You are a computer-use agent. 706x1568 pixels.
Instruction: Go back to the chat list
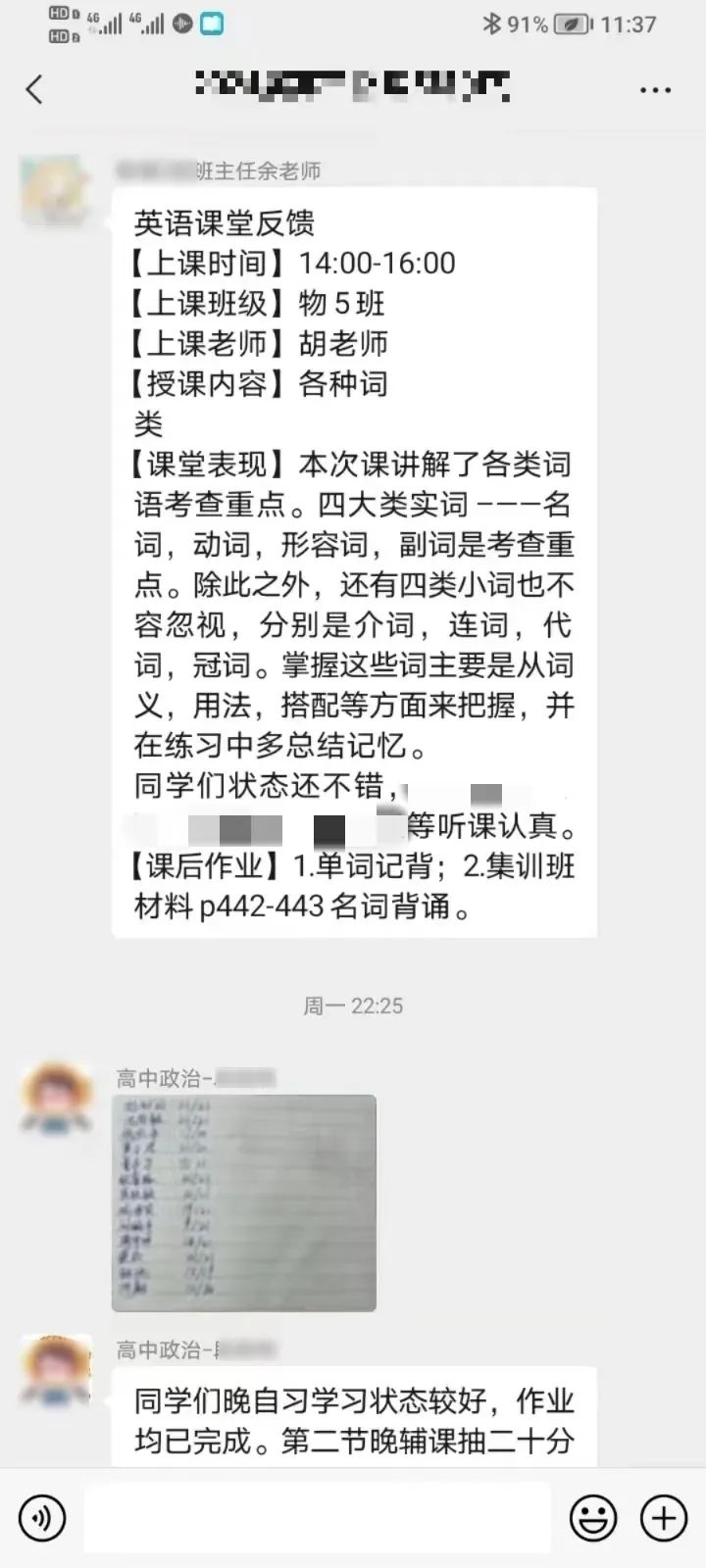pos(35,89)
